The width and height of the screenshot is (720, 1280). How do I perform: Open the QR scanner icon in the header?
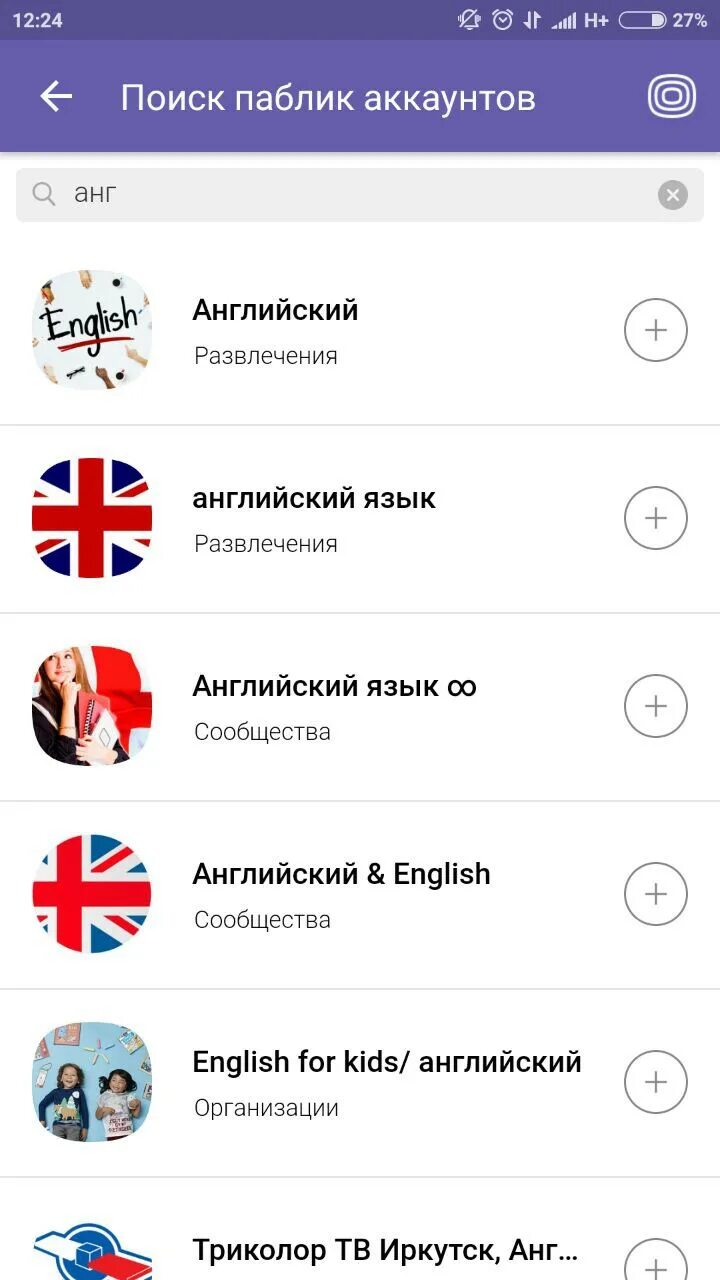[x=672, y=97]
